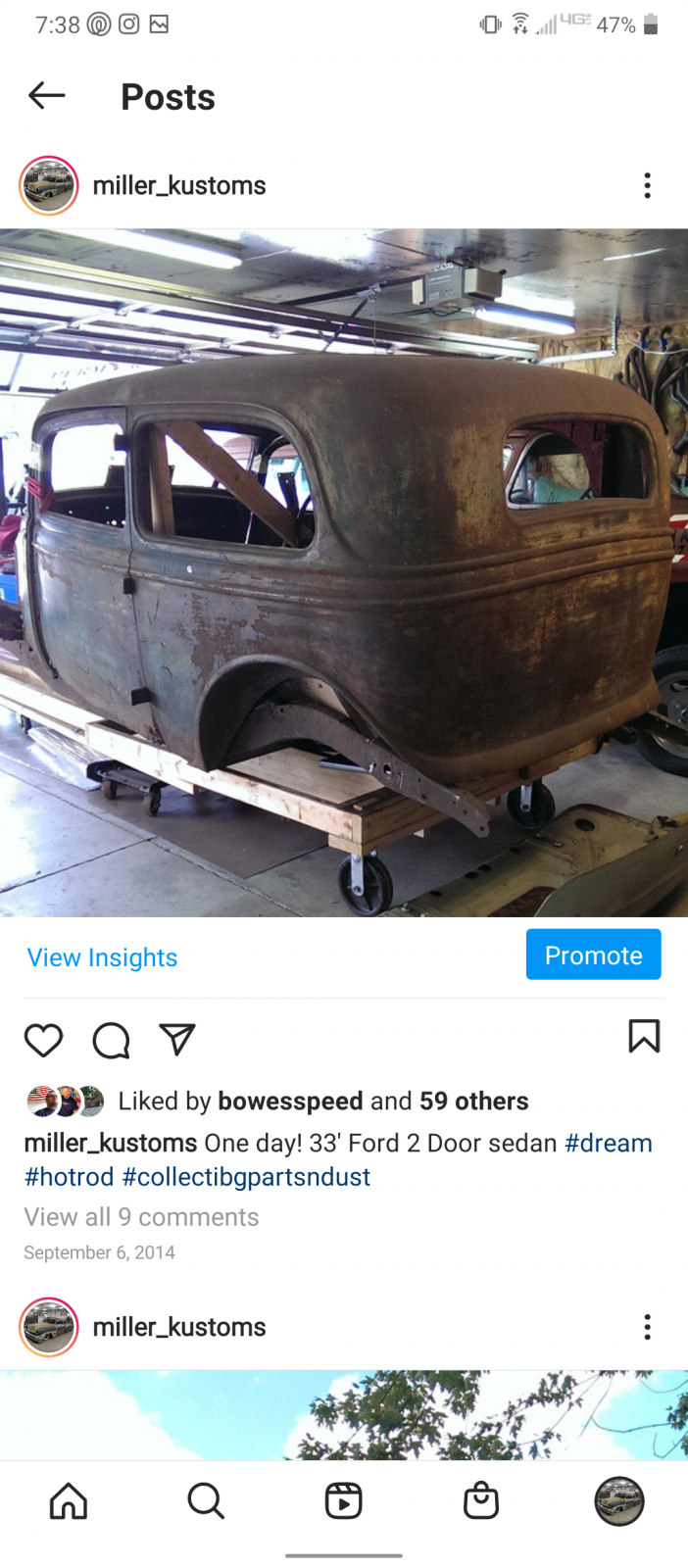688x1568 pixels.
Task: Open the Home tab
Action: pyautogui.click(x=69, y=1500)
